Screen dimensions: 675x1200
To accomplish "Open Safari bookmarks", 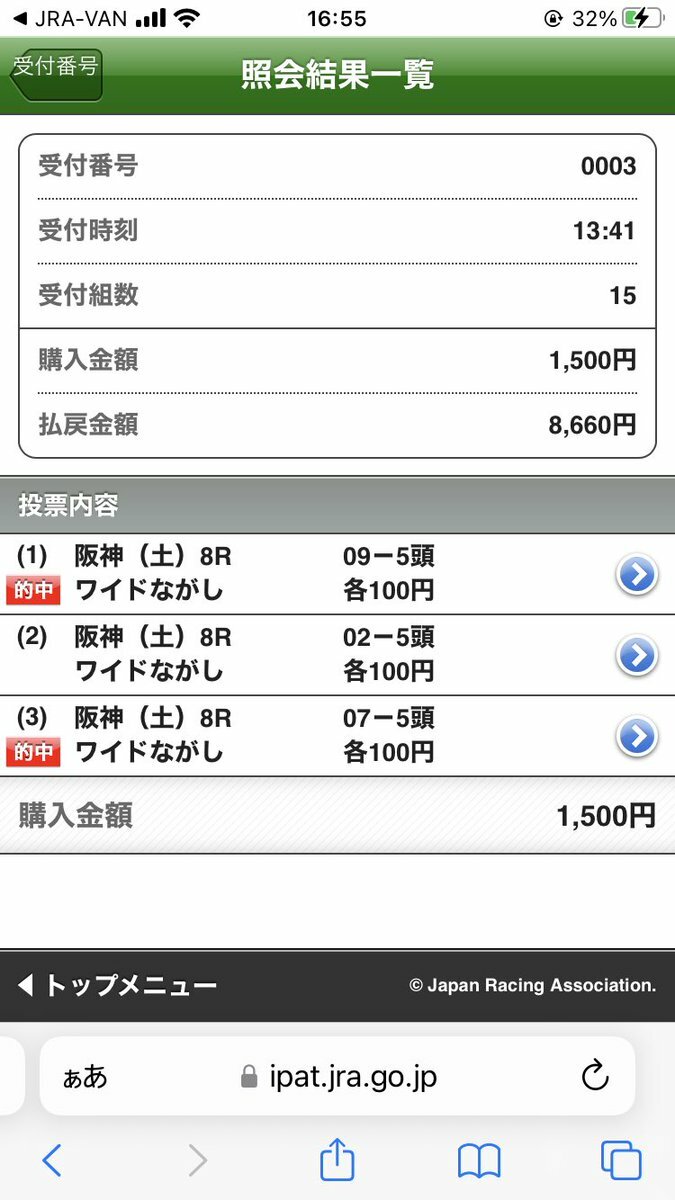I will [479, 1161].
